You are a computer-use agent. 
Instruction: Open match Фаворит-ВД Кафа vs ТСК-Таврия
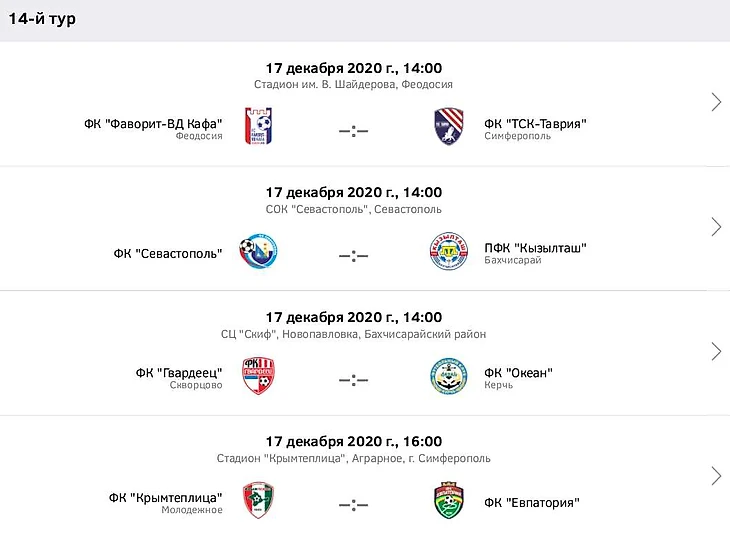[715, 102]
